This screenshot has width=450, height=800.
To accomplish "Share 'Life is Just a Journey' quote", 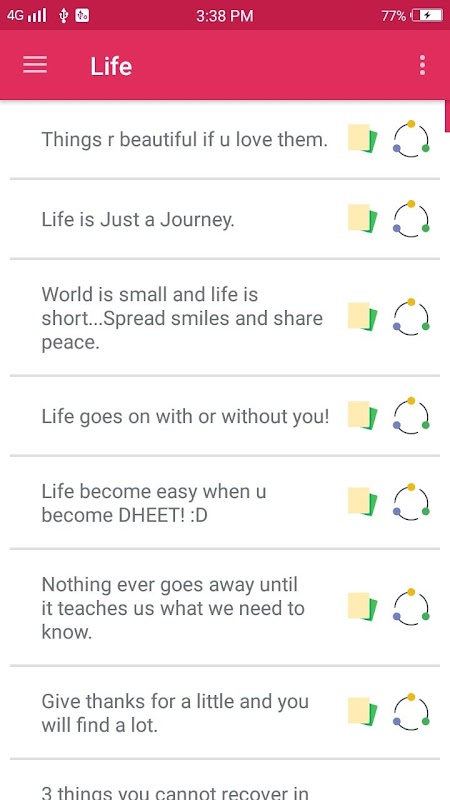I will pos(411,219).
